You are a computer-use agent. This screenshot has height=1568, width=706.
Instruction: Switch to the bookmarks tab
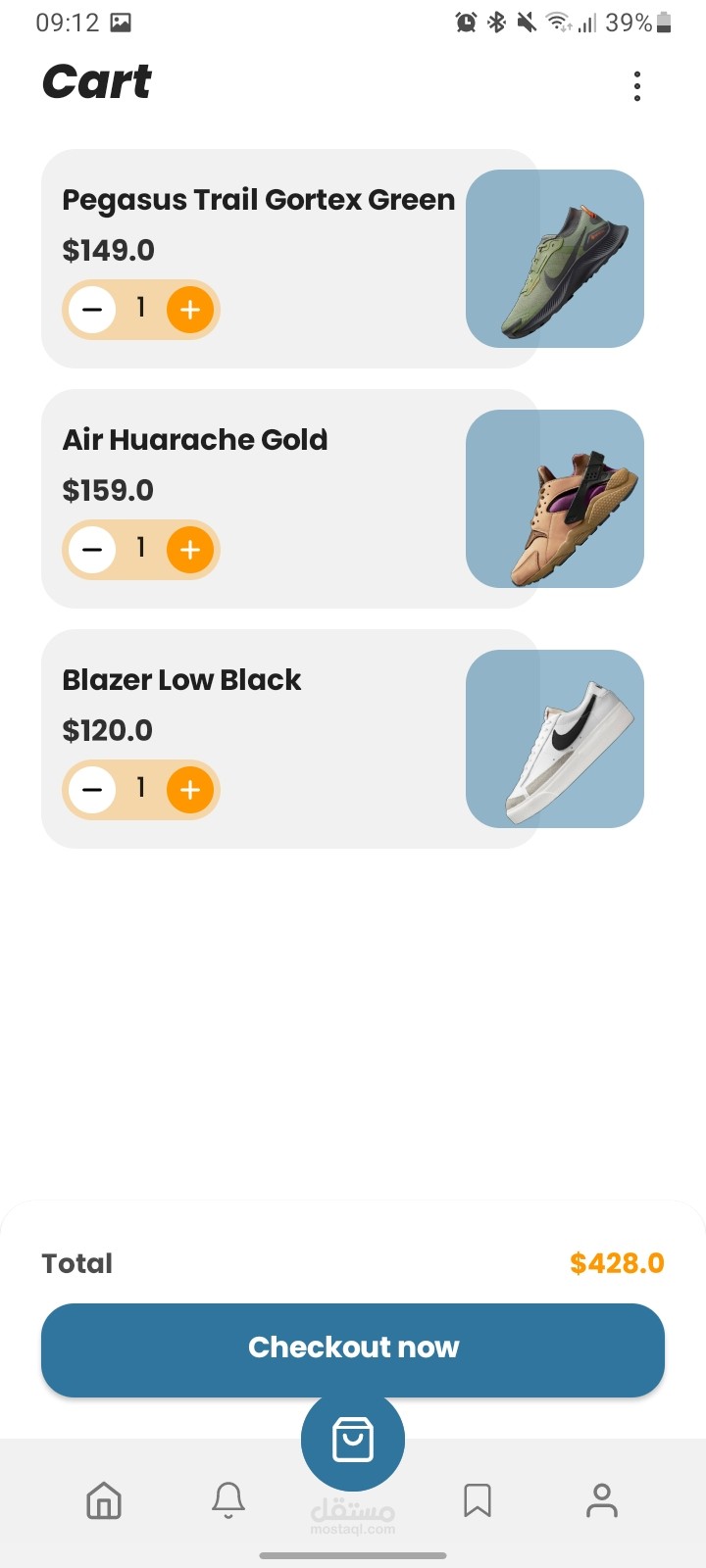click(478, 1500)
